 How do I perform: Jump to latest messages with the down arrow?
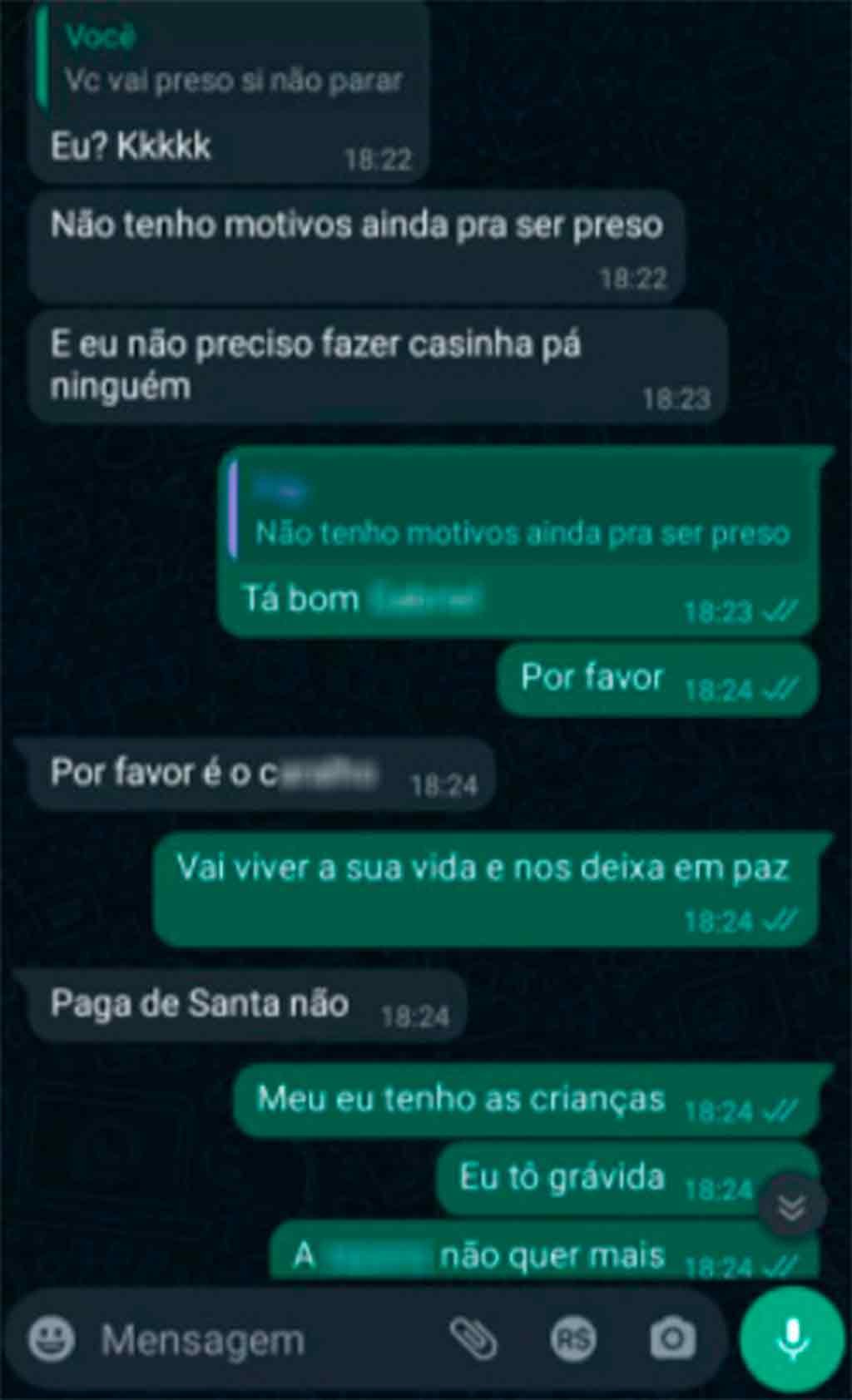click(791, 1206)
